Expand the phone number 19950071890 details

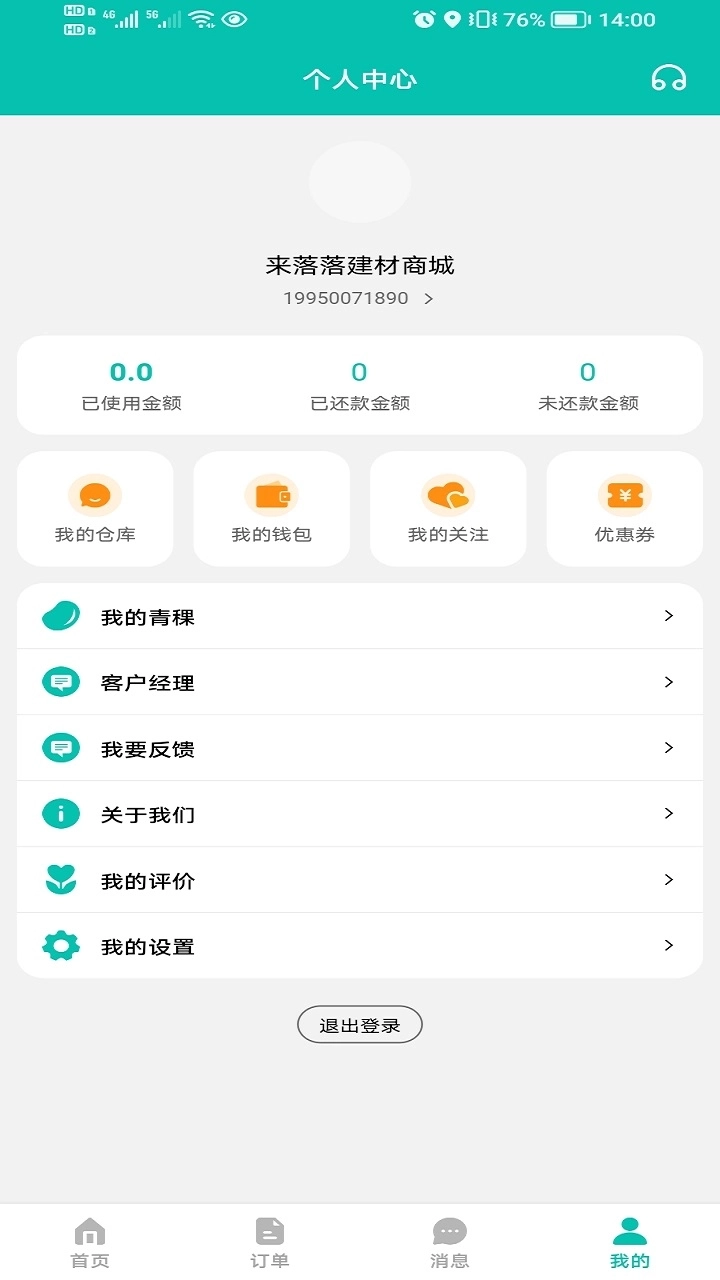[360, 297]
